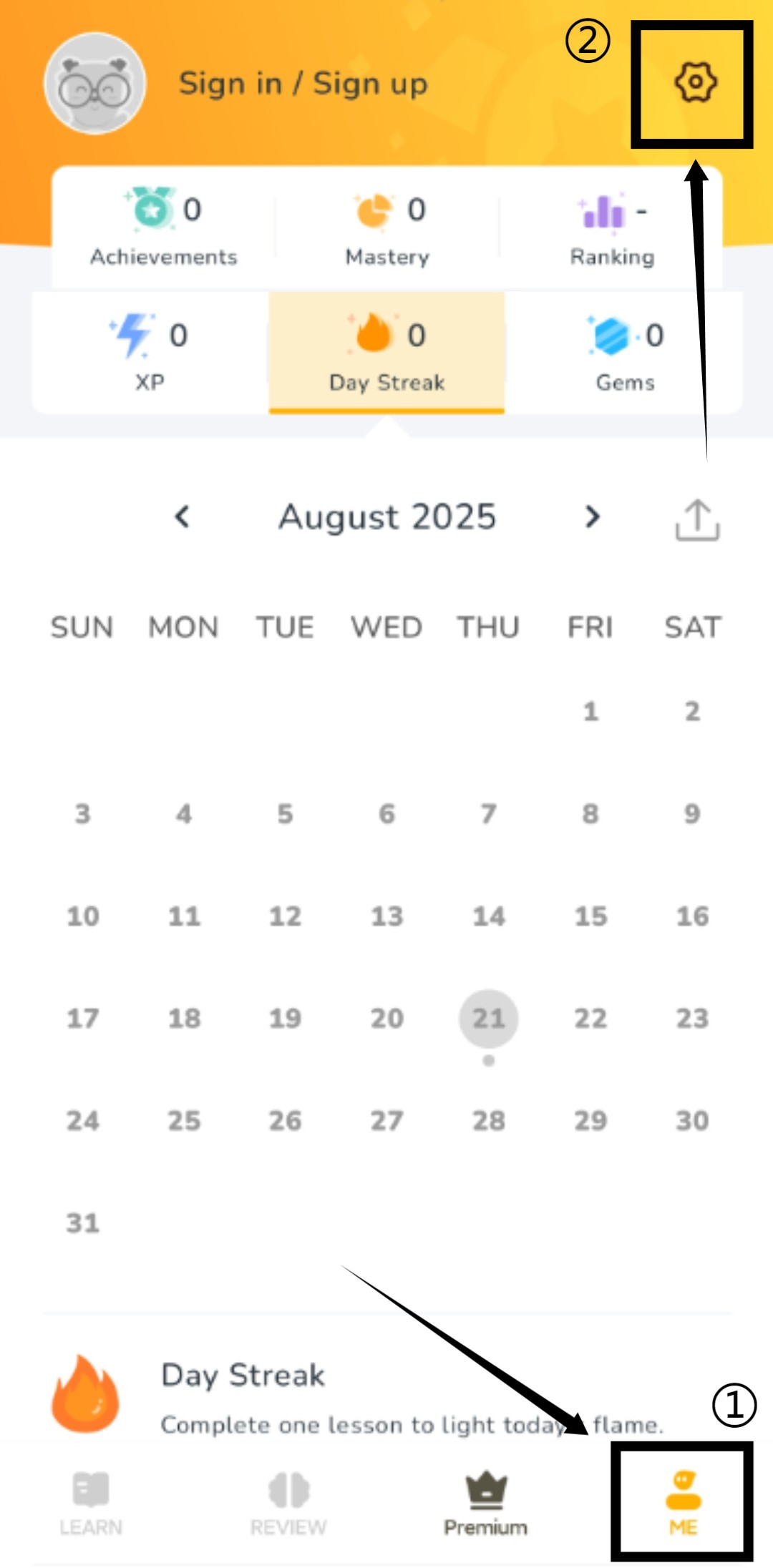Select the Day Streak tab

(x=386, y=352)
